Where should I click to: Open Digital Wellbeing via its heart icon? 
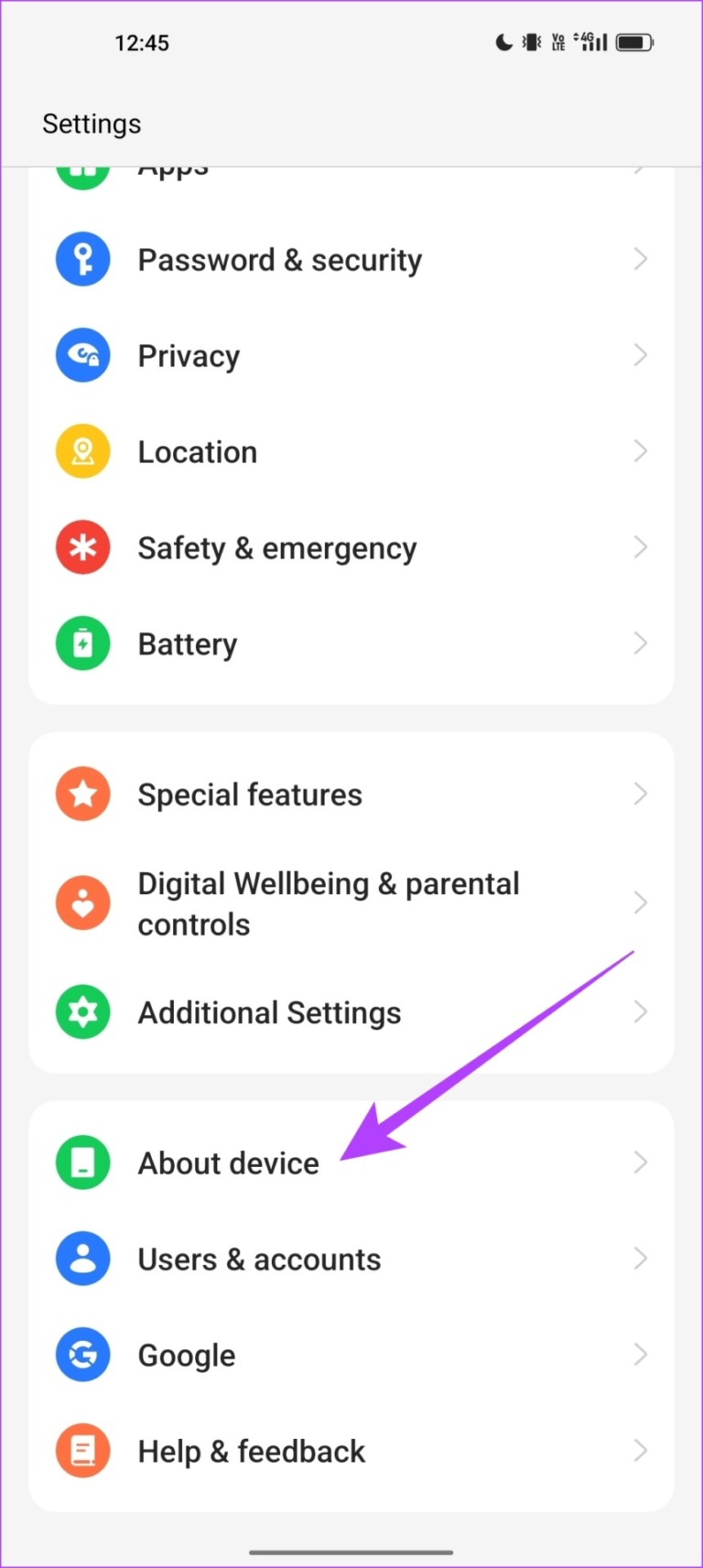[x=82, y=903]
